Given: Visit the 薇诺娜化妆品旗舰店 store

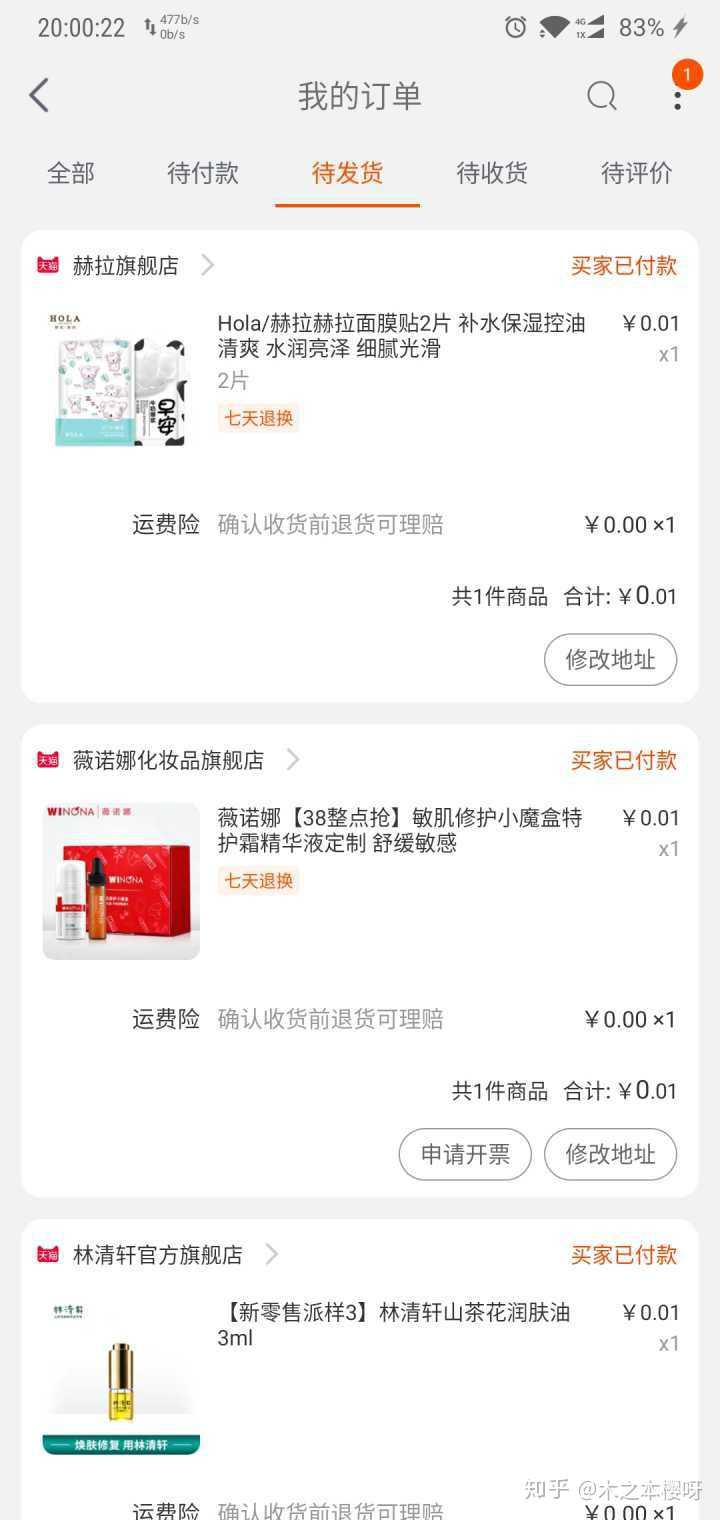Looking at the screenshot, I should (168, 760).
